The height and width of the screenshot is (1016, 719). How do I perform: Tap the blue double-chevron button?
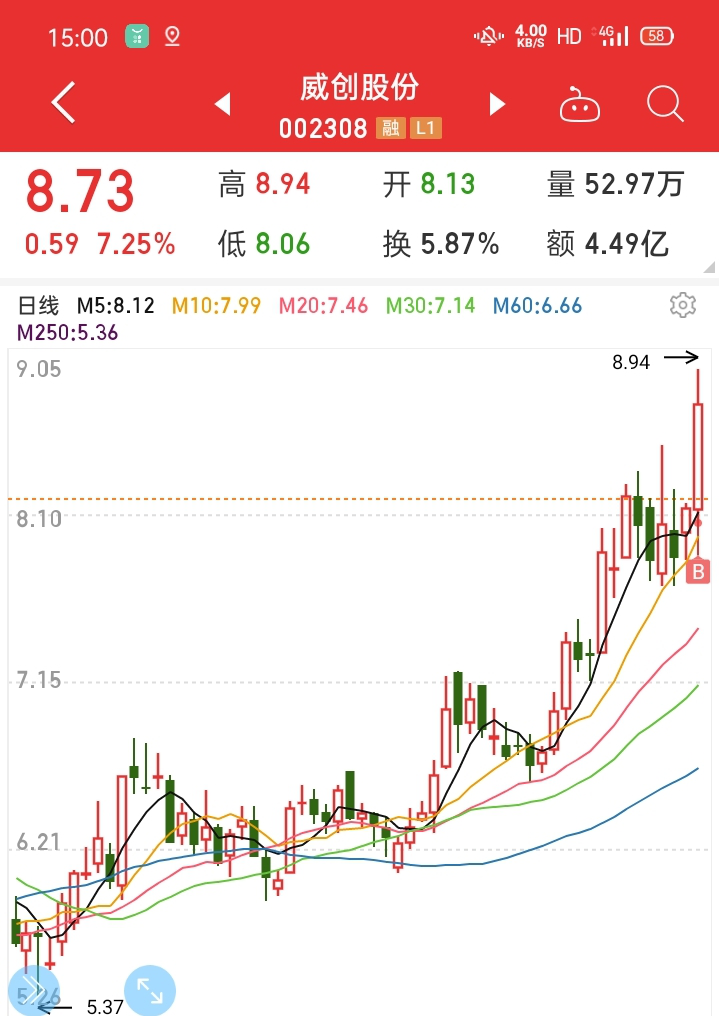pyautogui.click(x=30, y=991)
